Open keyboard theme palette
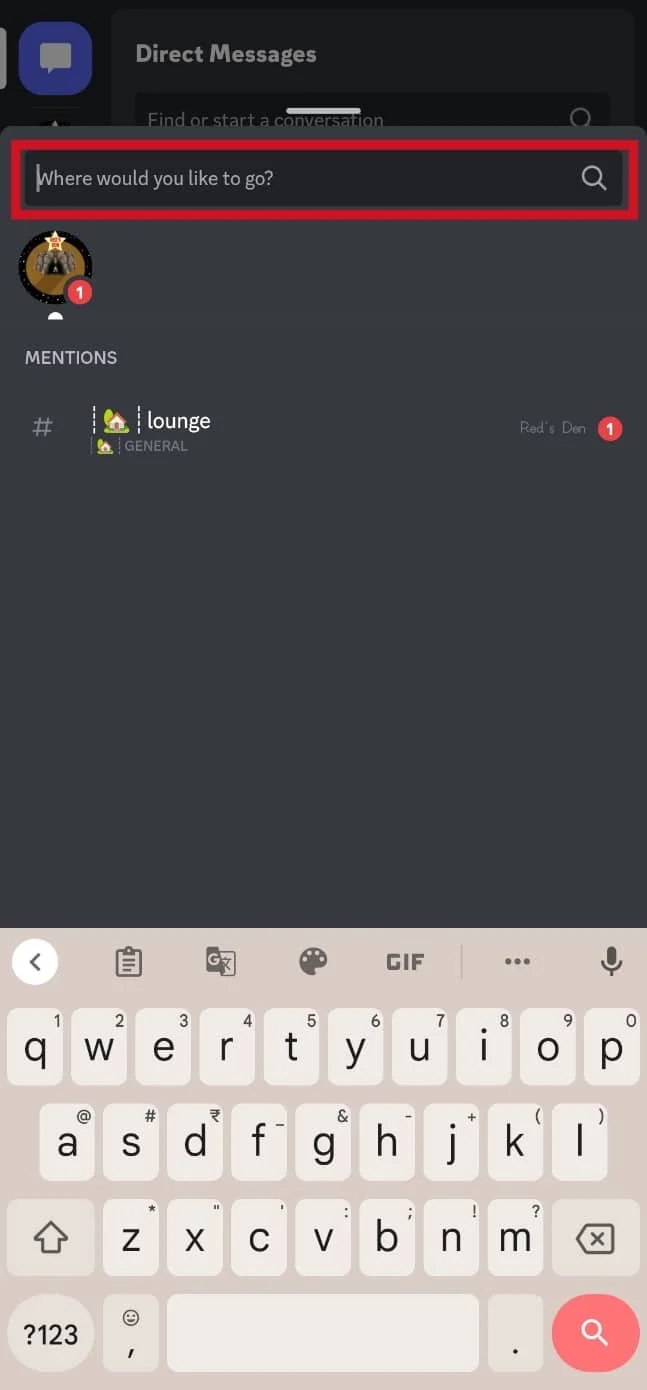647x1390 pixels. [313, 962]
